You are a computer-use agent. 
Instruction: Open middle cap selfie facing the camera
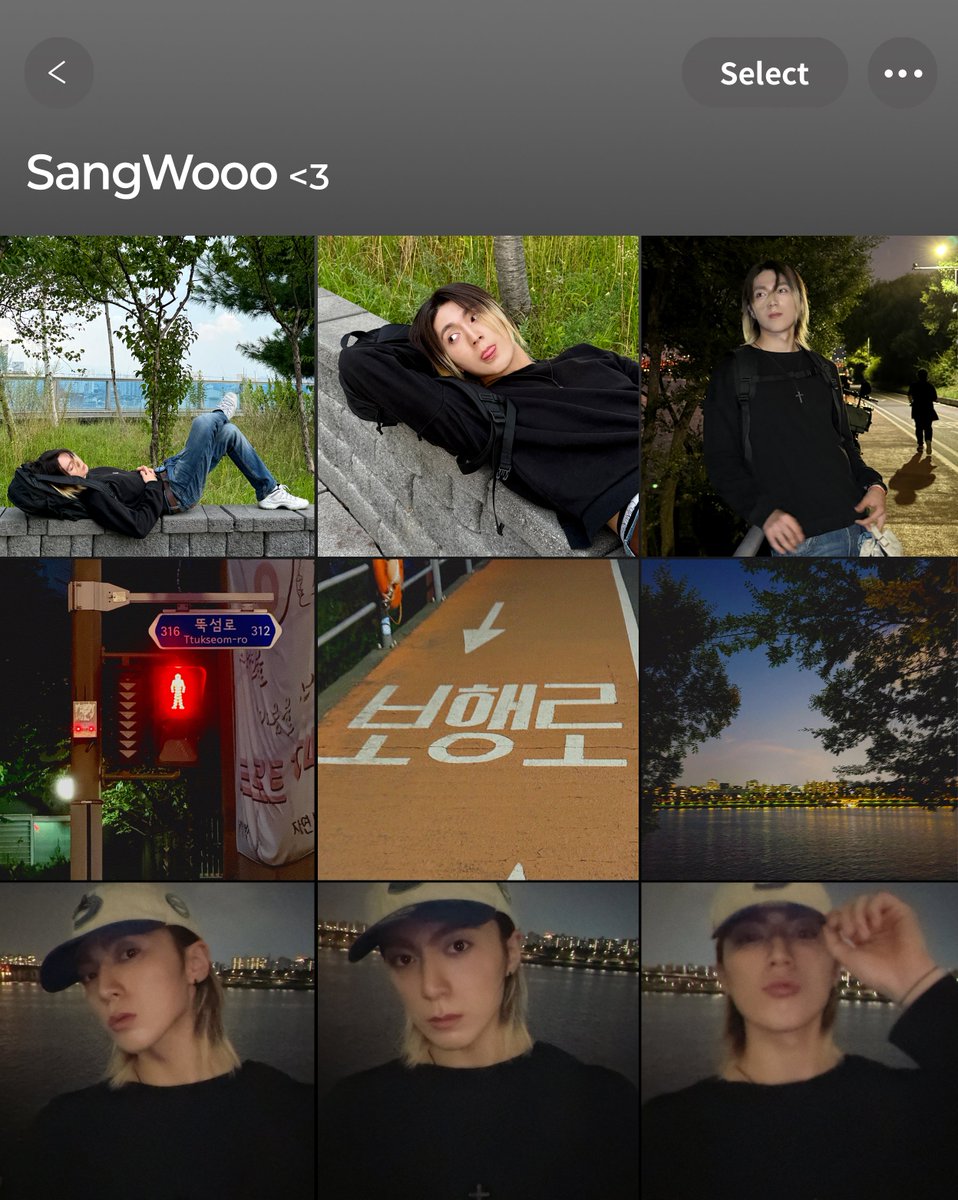coord(478,1040)
